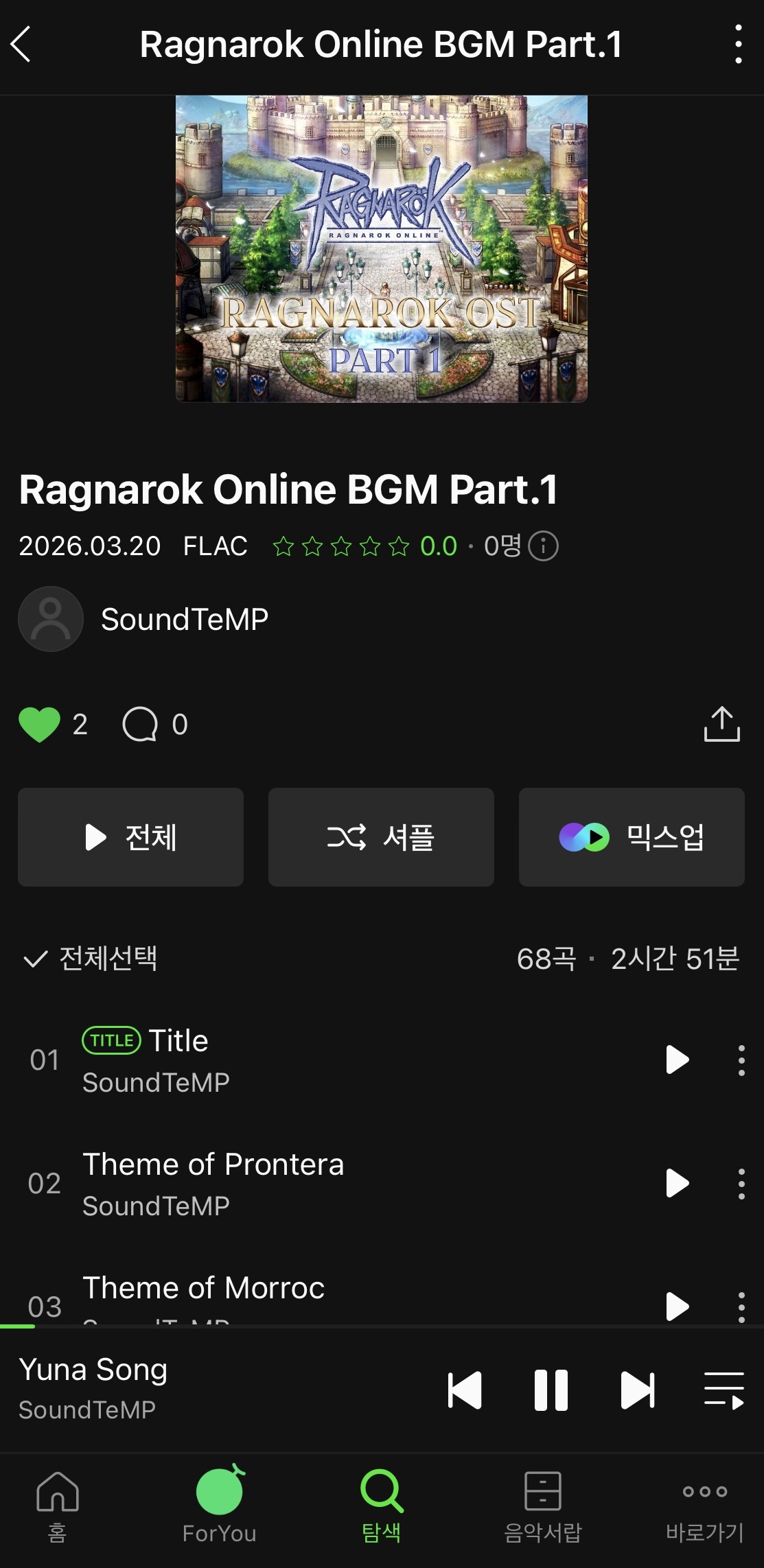The height and width of the screenshot is (1568, 764).
Task: Shuffle the album with 셔플
Action: (x=380, y=837)
